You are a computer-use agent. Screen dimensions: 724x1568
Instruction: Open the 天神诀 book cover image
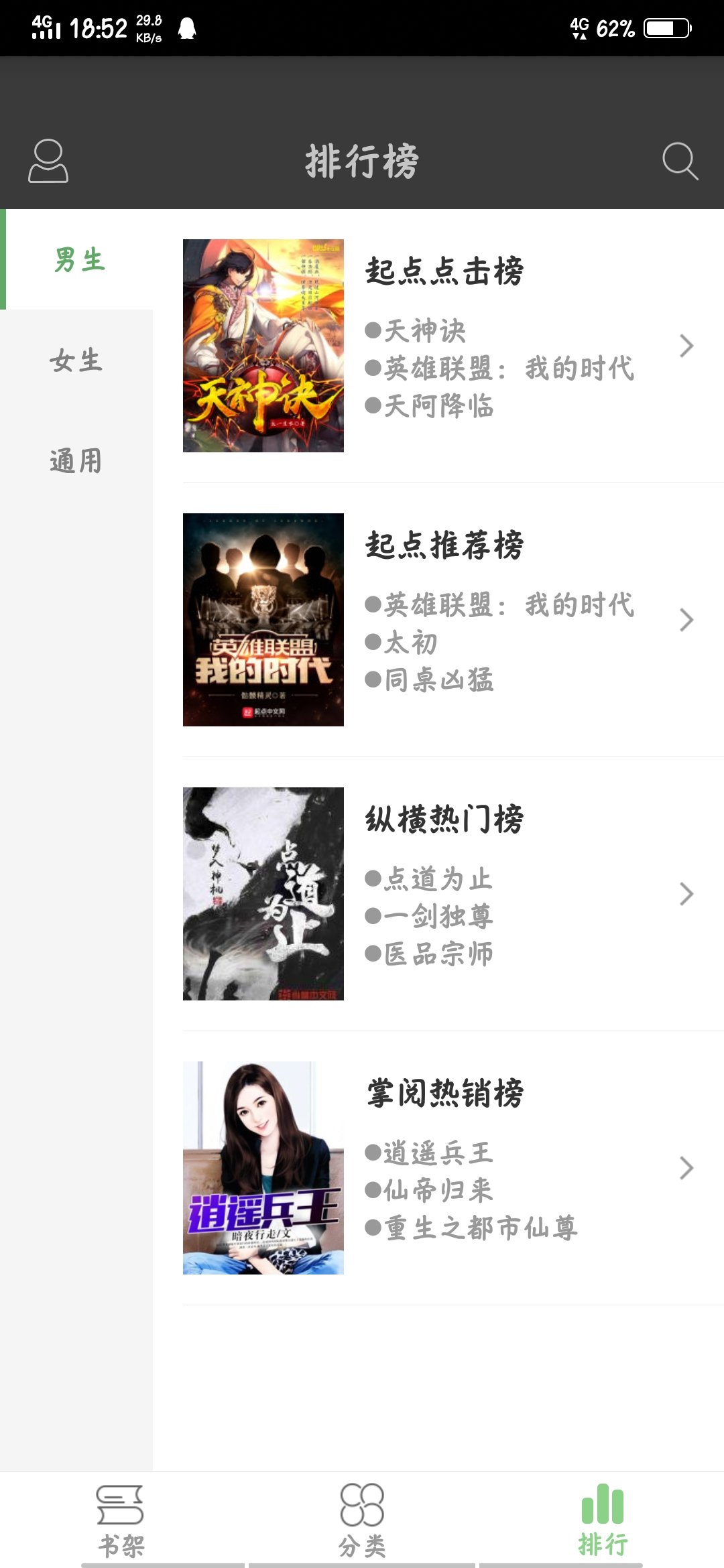263,345
